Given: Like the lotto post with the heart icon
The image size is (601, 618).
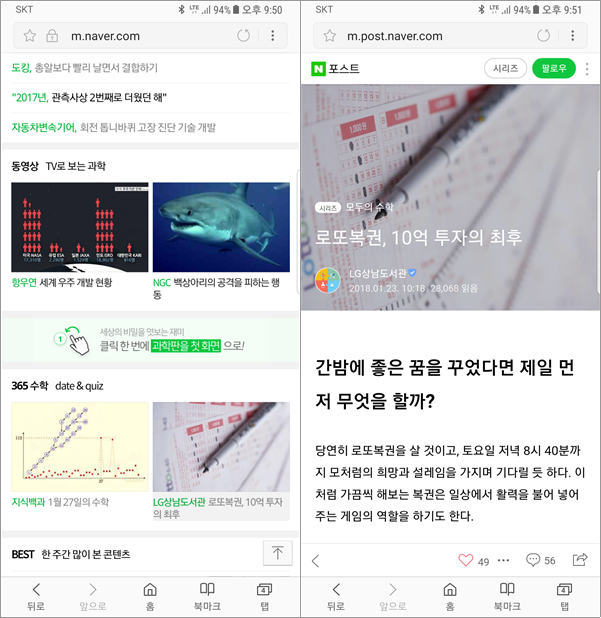Looking at the screenshot, I should 464,560.
